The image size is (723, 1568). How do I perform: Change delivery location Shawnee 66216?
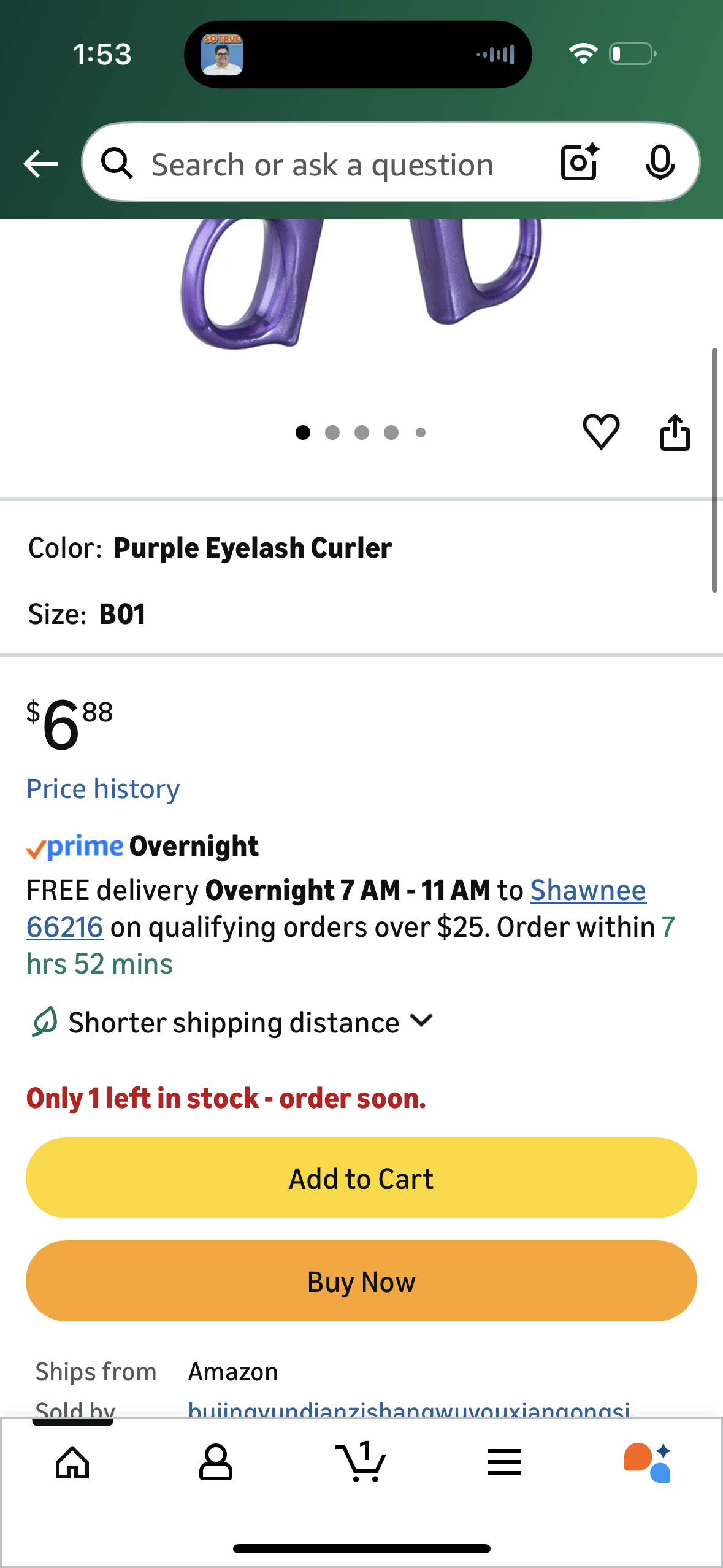point(587,891)
